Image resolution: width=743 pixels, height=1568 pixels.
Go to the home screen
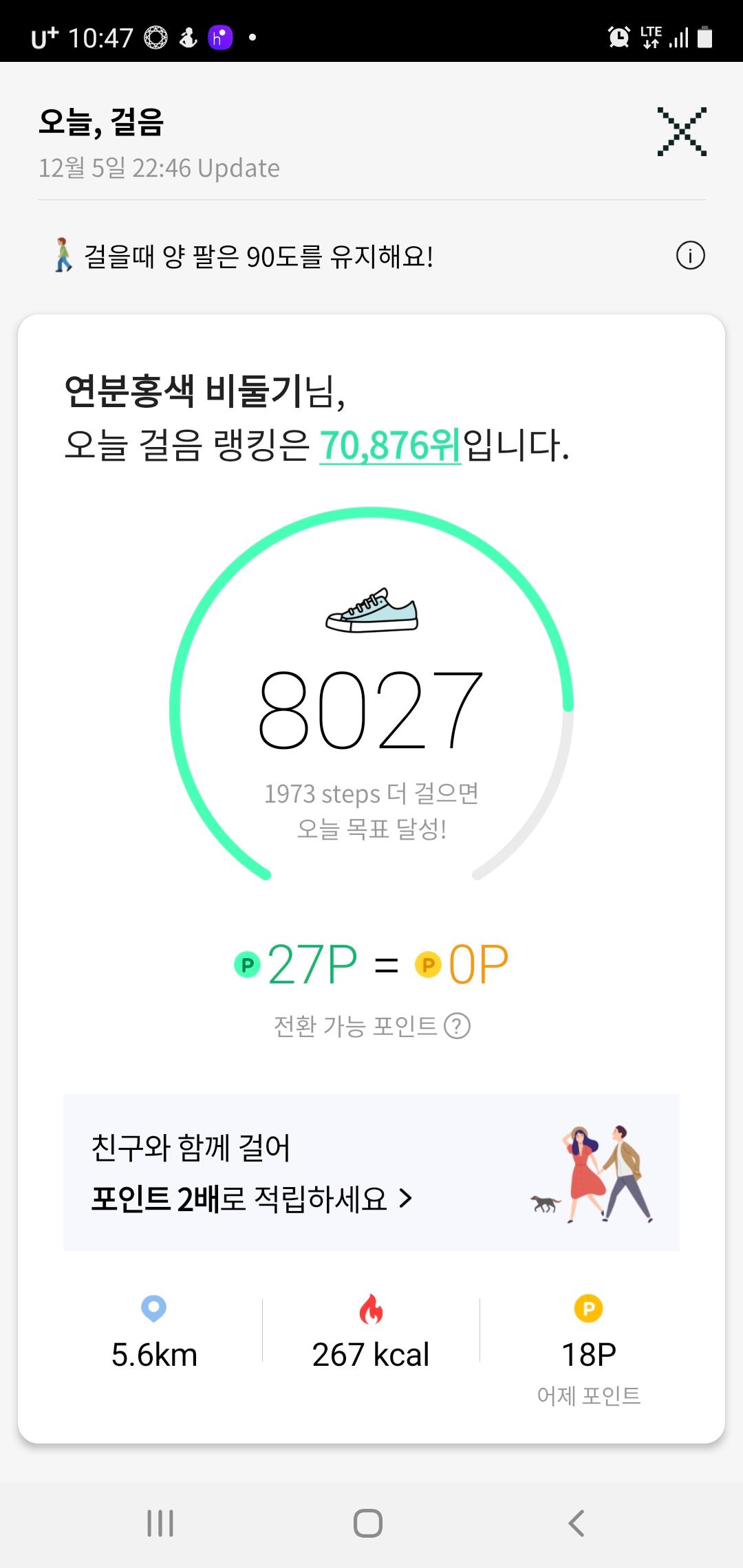coord(368,1523)
